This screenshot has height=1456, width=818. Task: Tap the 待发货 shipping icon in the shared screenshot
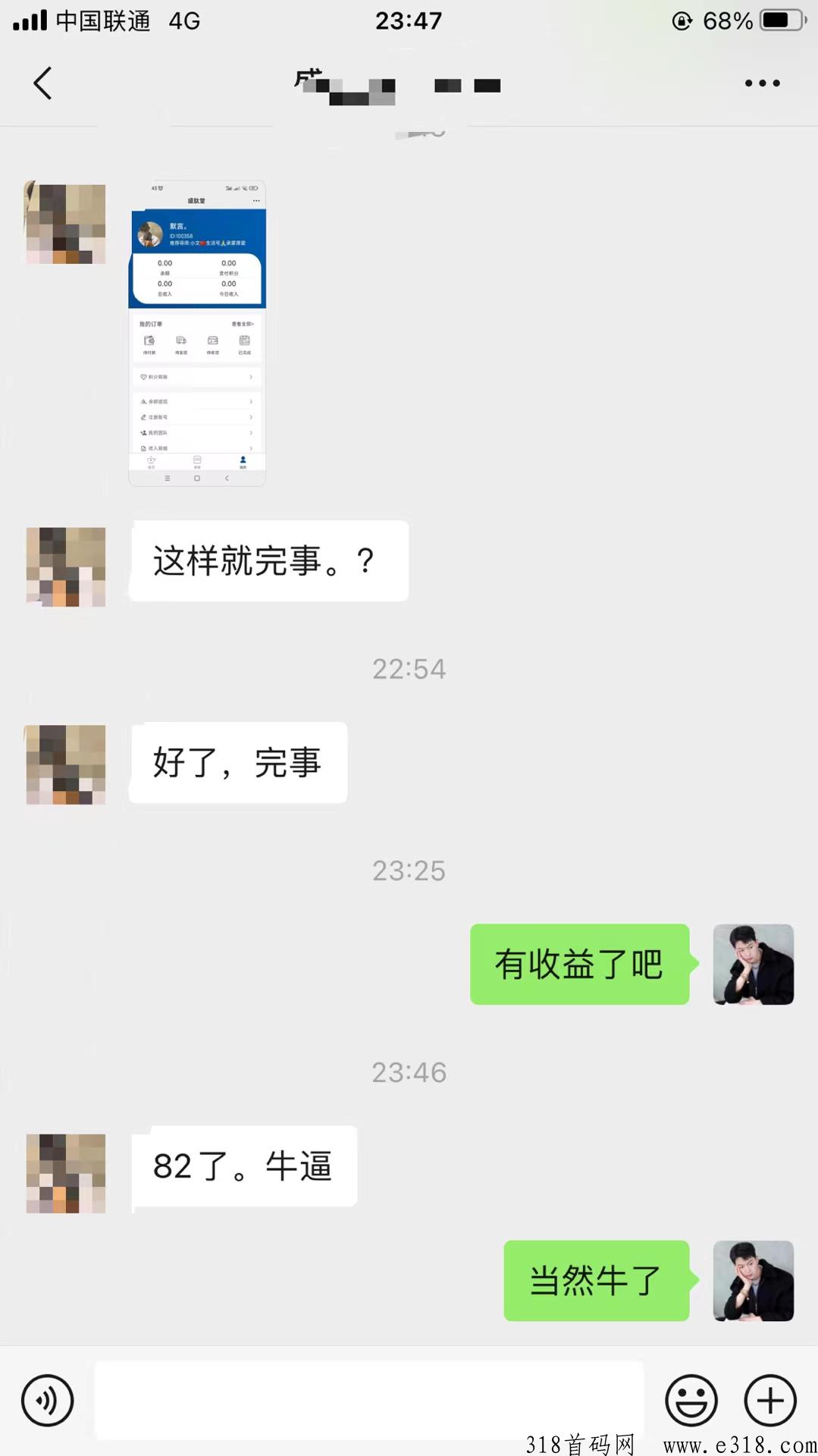(181, 340)
